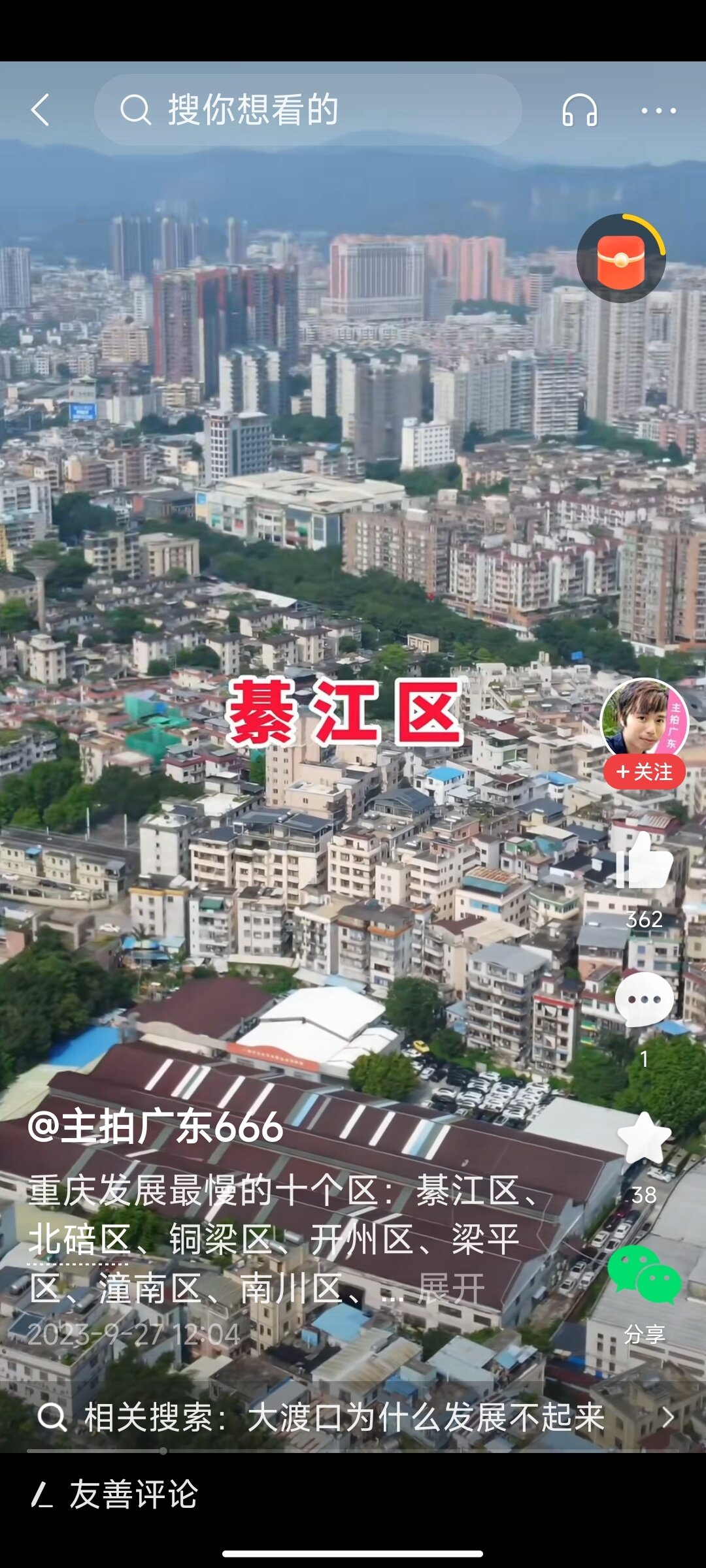Seek the video progress bar
Screen dimensions: 706x1568
[x=163, y=1451]
